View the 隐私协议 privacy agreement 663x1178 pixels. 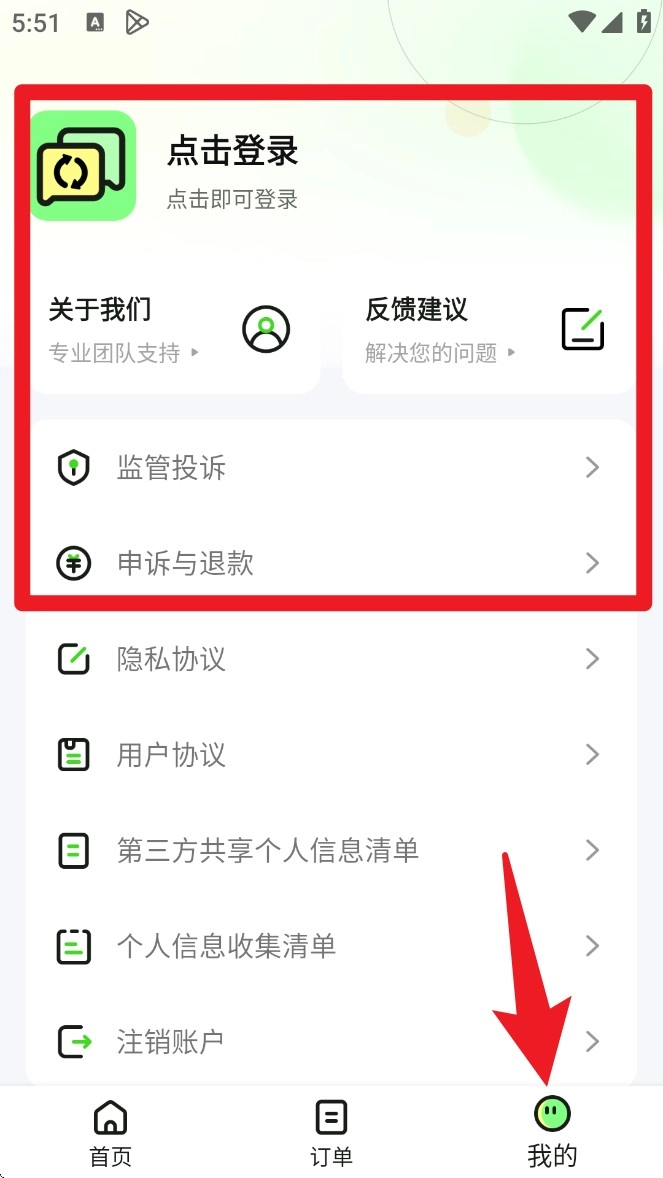tap(330, 659)
